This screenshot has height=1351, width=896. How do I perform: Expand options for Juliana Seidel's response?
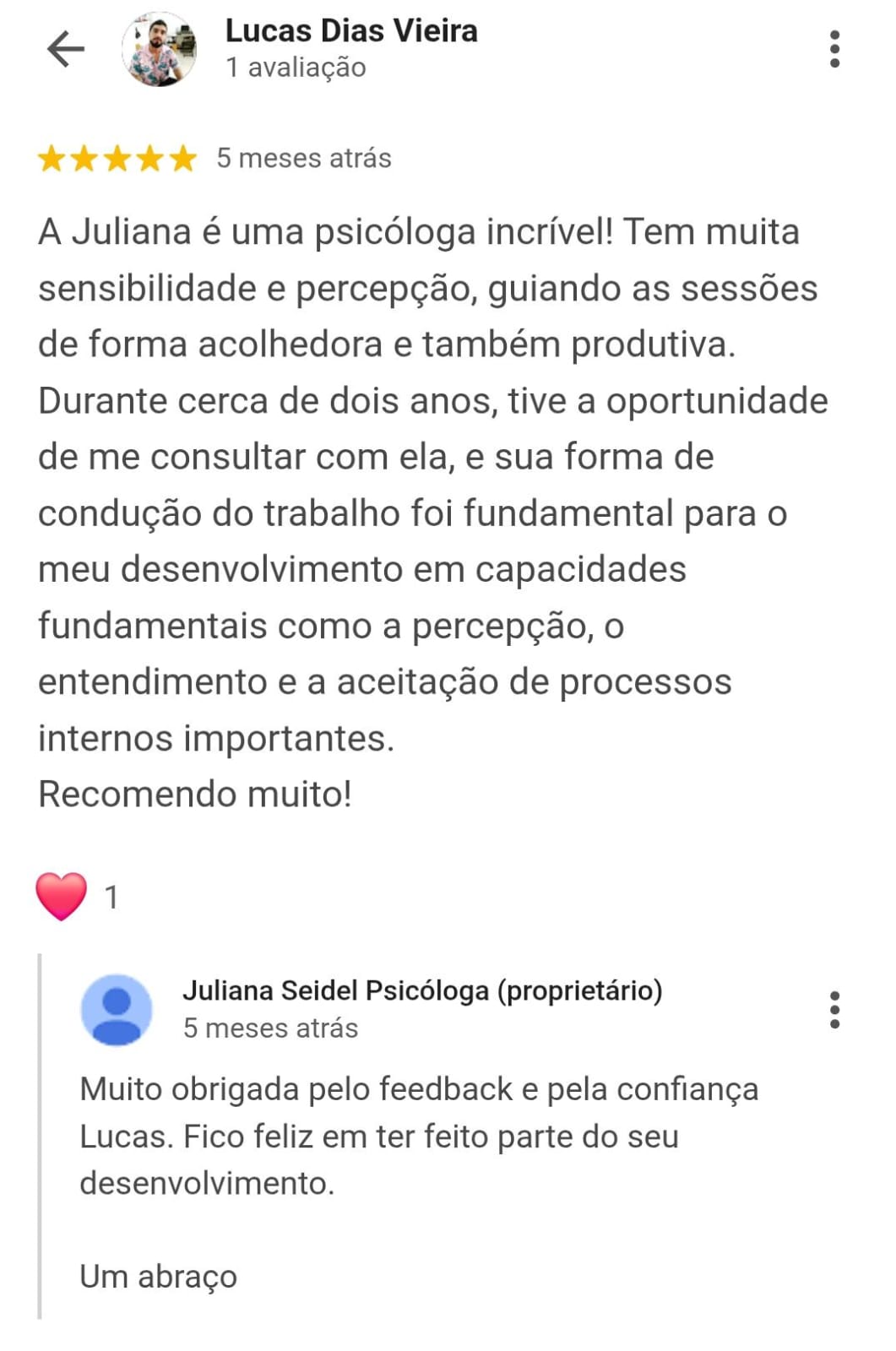tap(835, 1009)
